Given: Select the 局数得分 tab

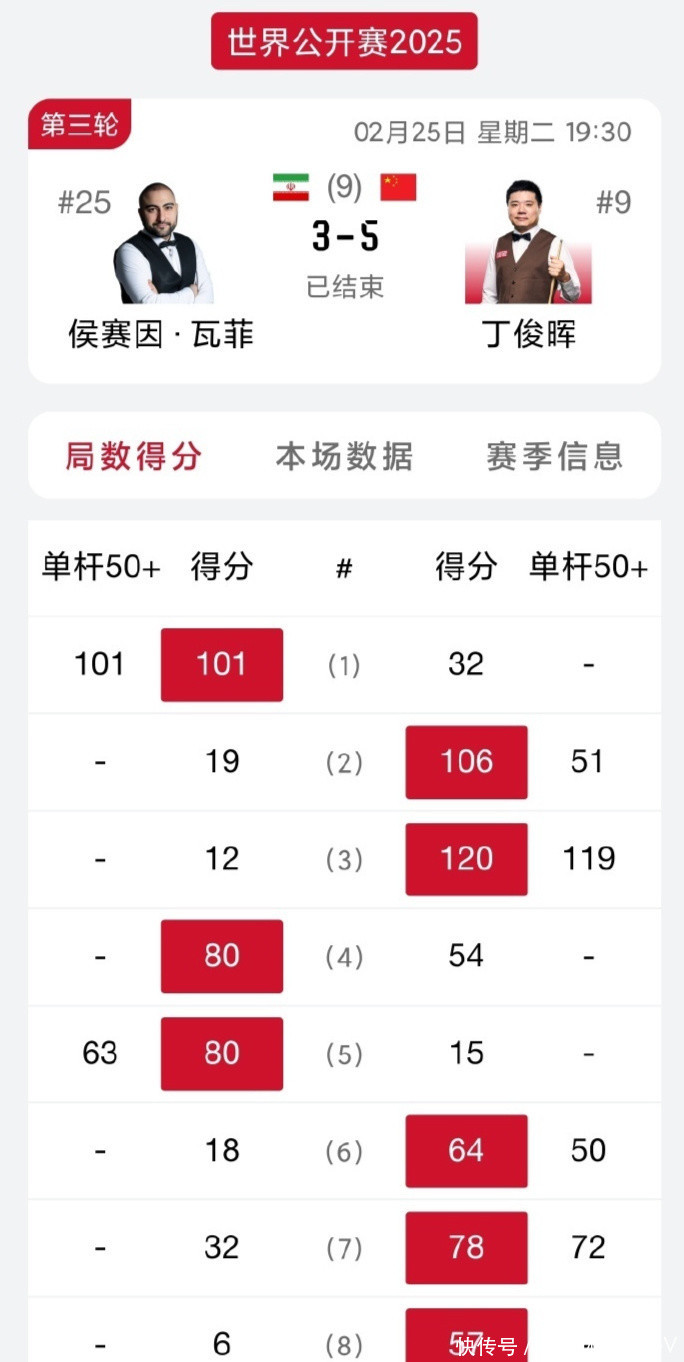Looking at the screenshot, I should 134,456.
